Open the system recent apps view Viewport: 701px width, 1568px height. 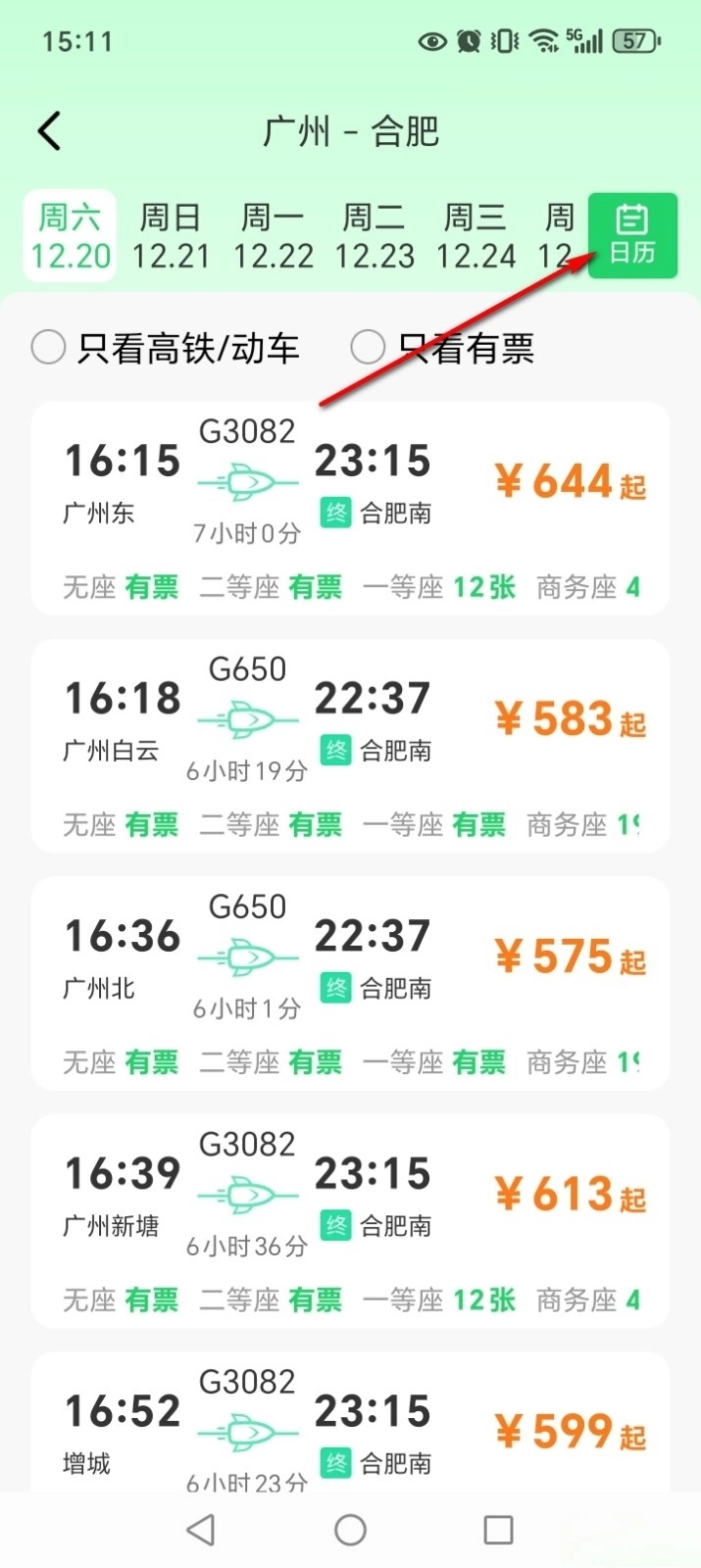click(x=498, y=1530)
